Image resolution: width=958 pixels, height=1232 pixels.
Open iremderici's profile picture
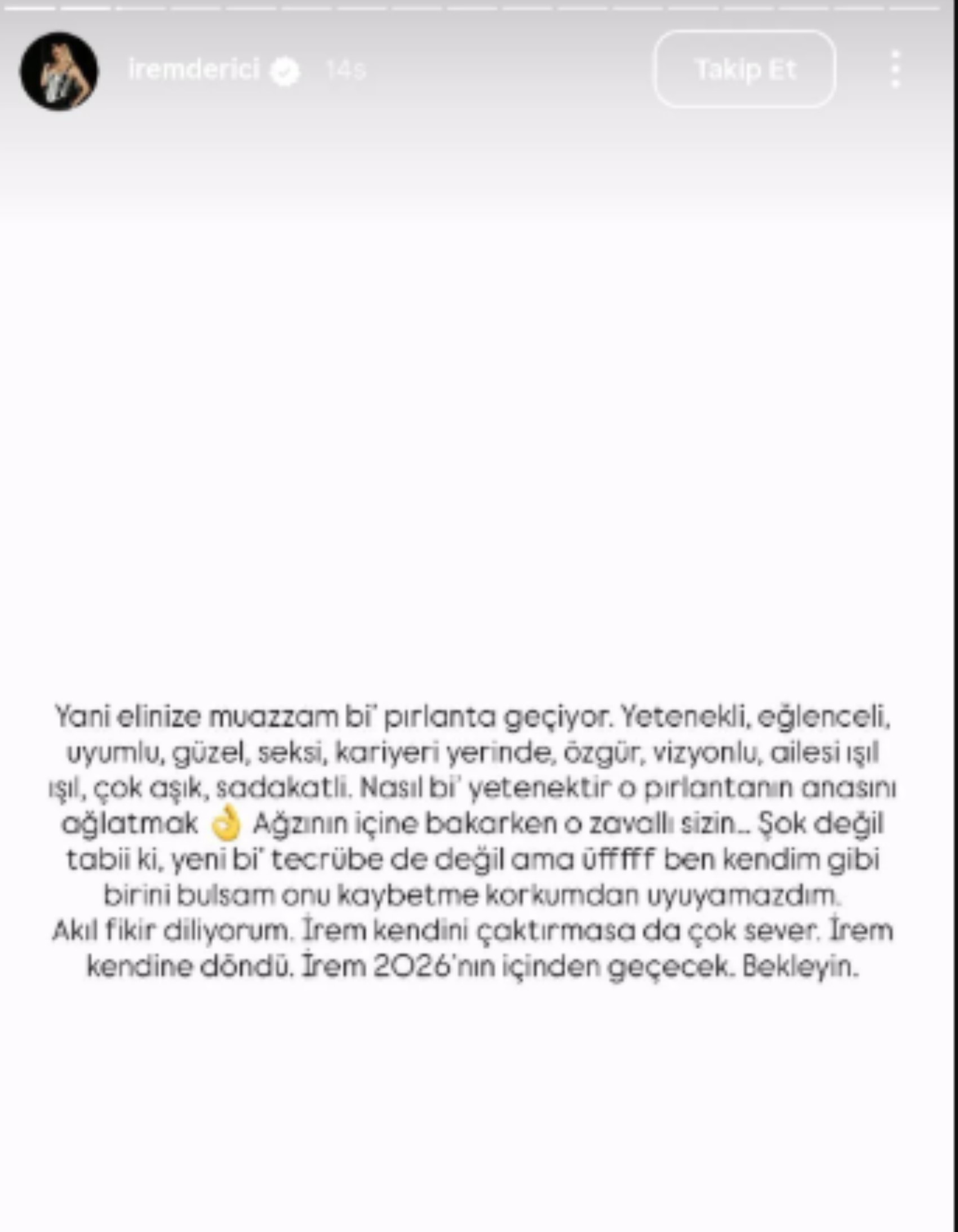click(x=59, y=71)
